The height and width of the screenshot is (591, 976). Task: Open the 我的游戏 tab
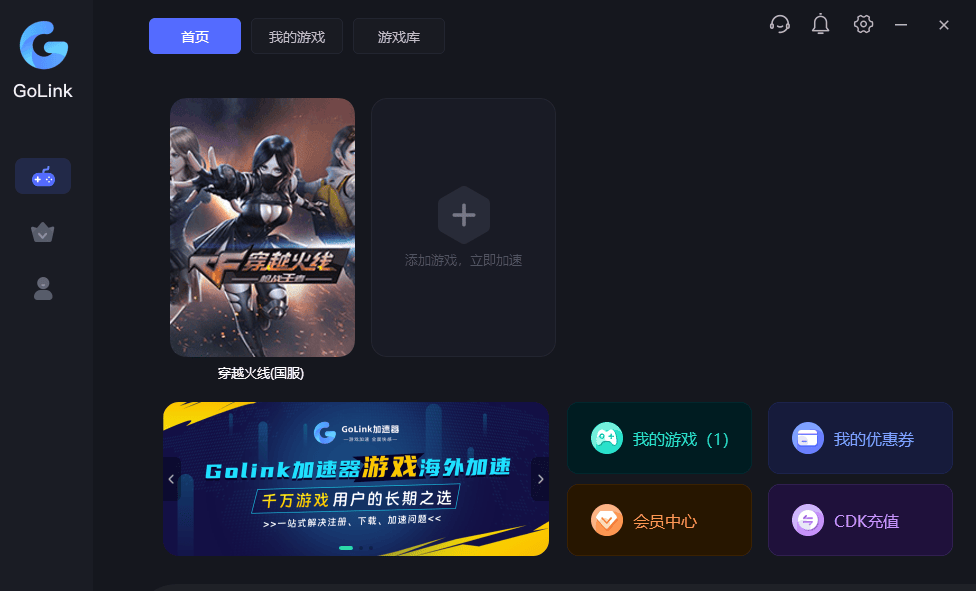297,36
